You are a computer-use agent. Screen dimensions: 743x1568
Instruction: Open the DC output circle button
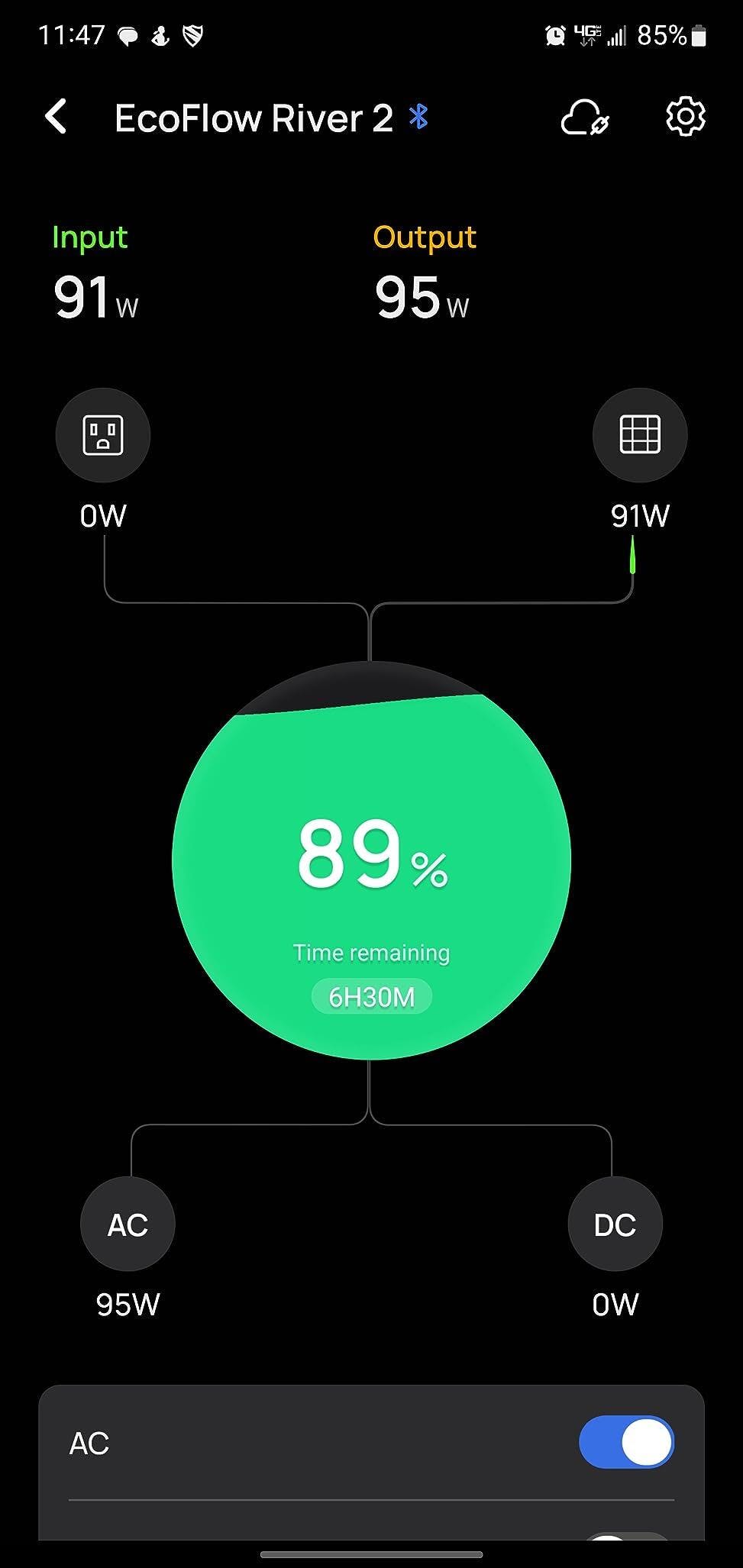(x=615, y=1224)
